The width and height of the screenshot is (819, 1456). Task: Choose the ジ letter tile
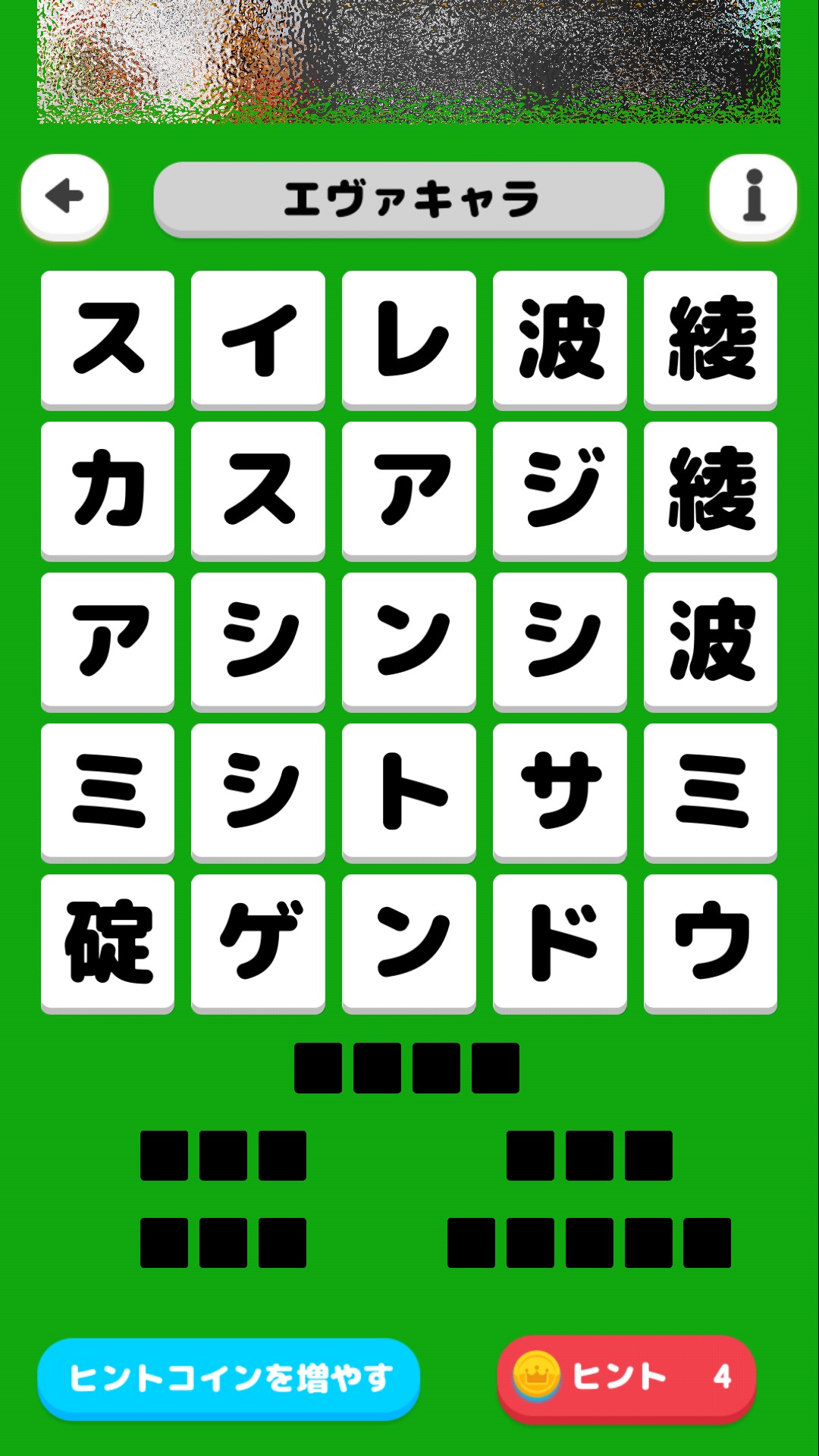560,490
